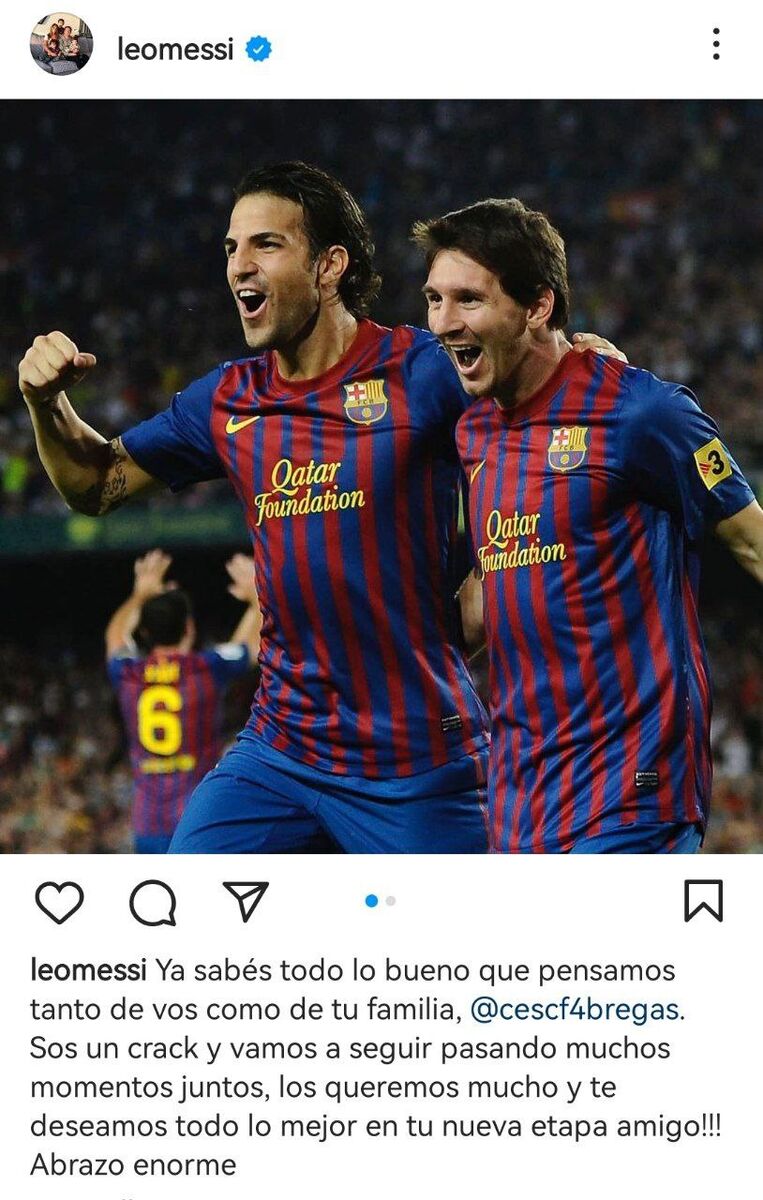This screenshot has width=763, height=1200.
Task: Tap the leomessi username in the caption
Action: tap(89, 970)
